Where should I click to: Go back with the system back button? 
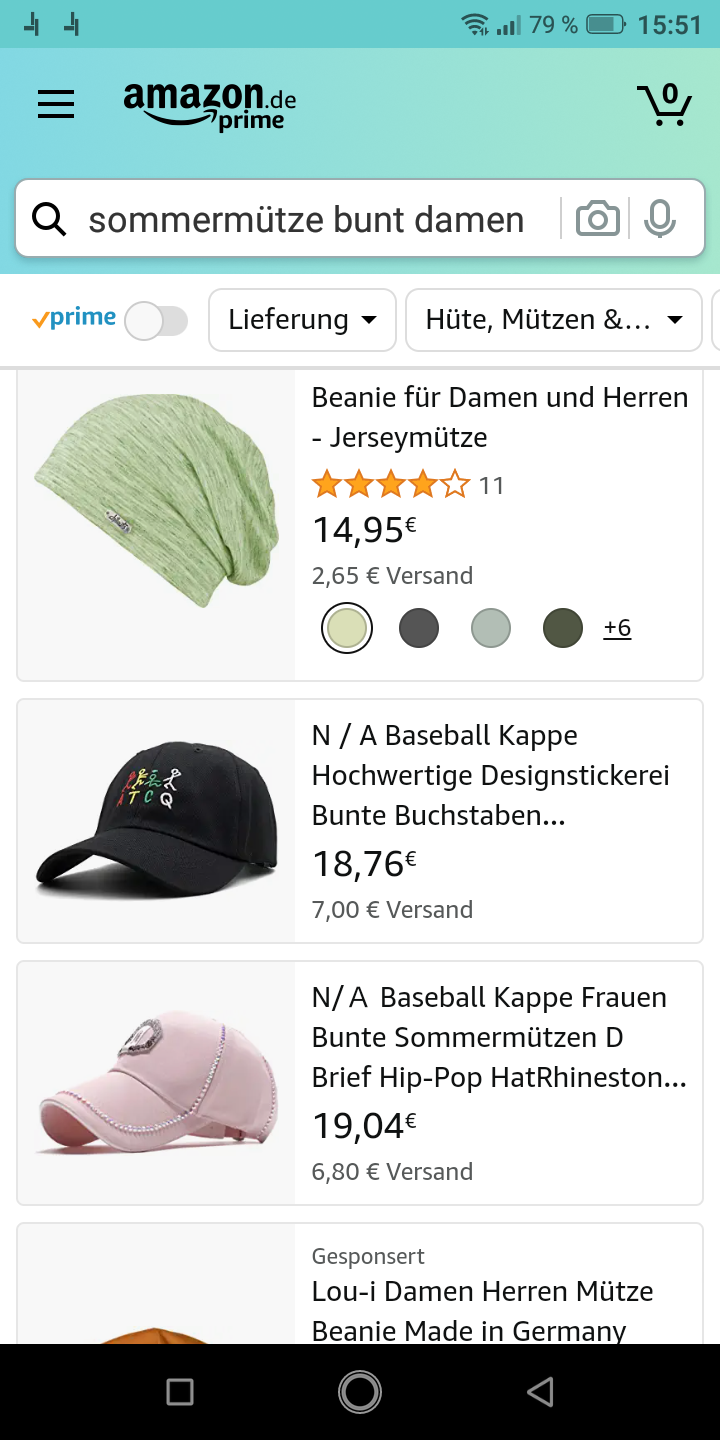pyautogui.click(x=540, y=1391)
